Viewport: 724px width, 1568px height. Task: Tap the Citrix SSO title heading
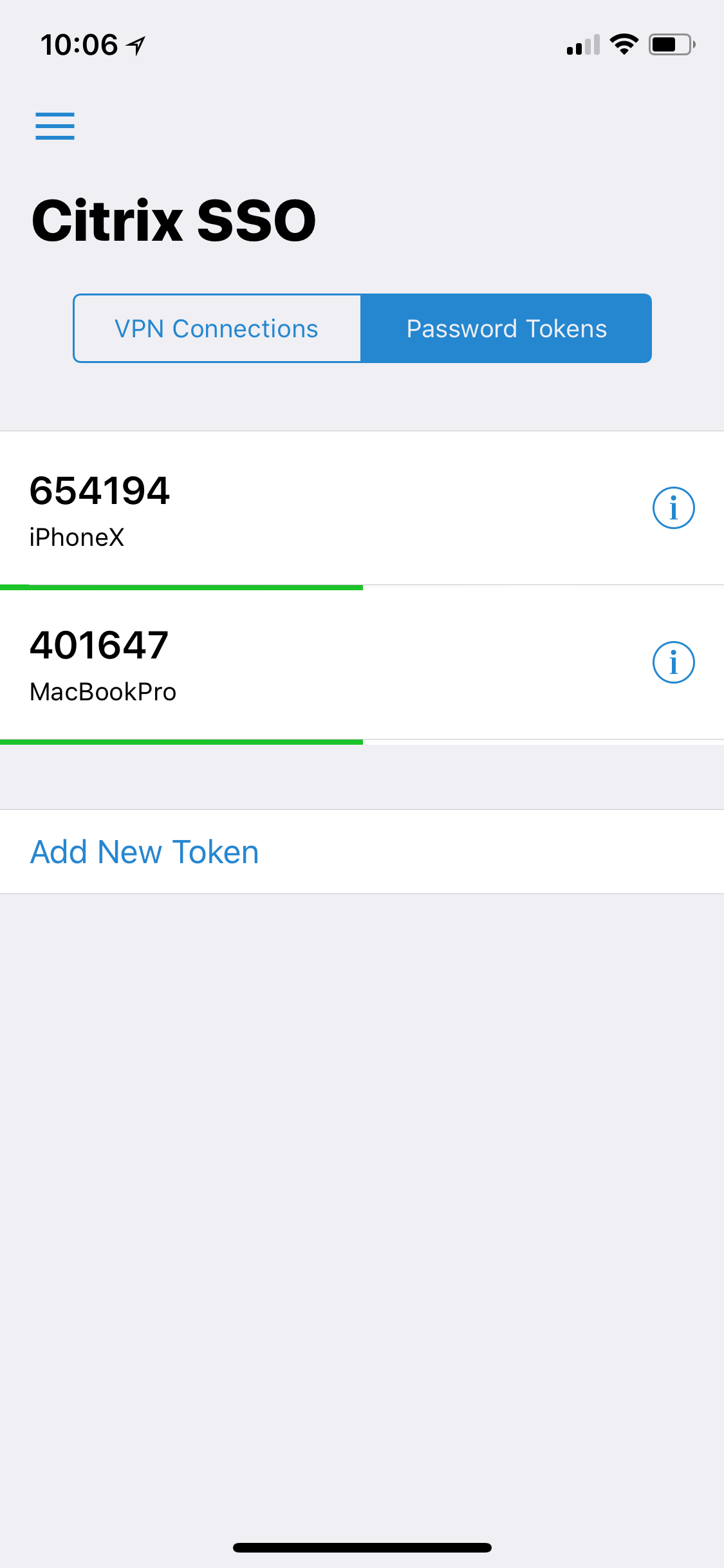[174, 219]
